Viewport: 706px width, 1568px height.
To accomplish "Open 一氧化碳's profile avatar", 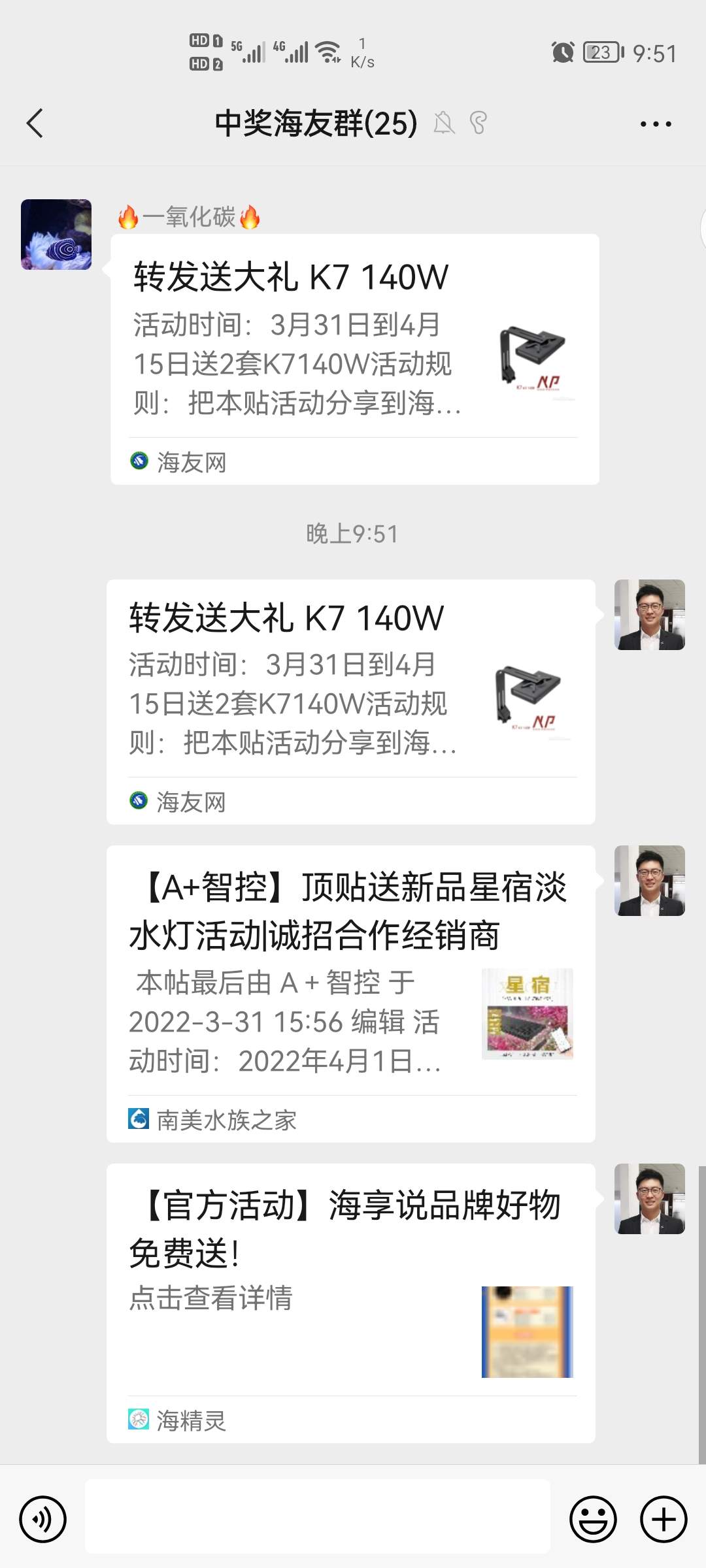I will click(x=56, y=235).
